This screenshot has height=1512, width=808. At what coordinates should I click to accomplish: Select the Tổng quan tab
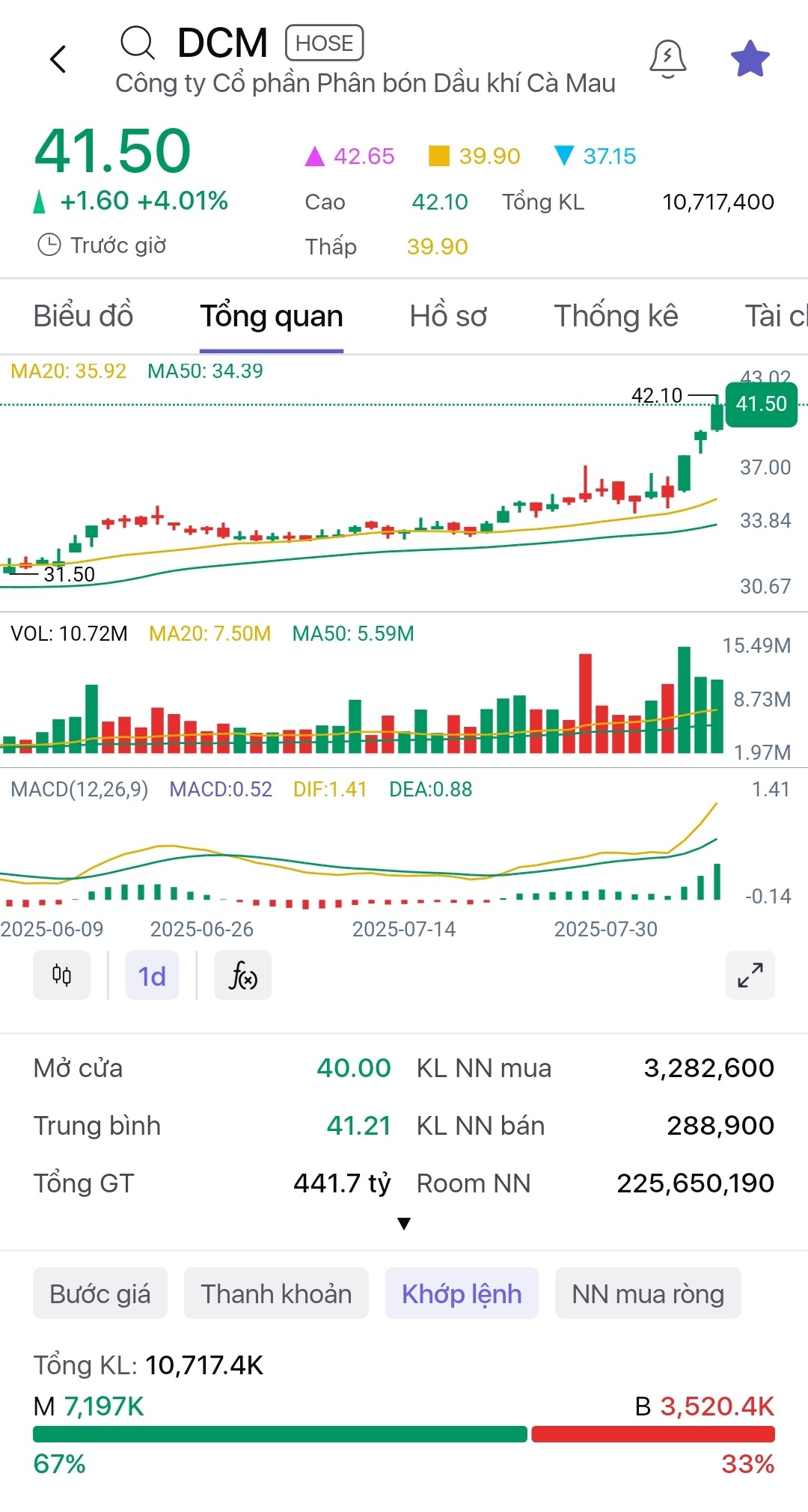click(271, 316)
